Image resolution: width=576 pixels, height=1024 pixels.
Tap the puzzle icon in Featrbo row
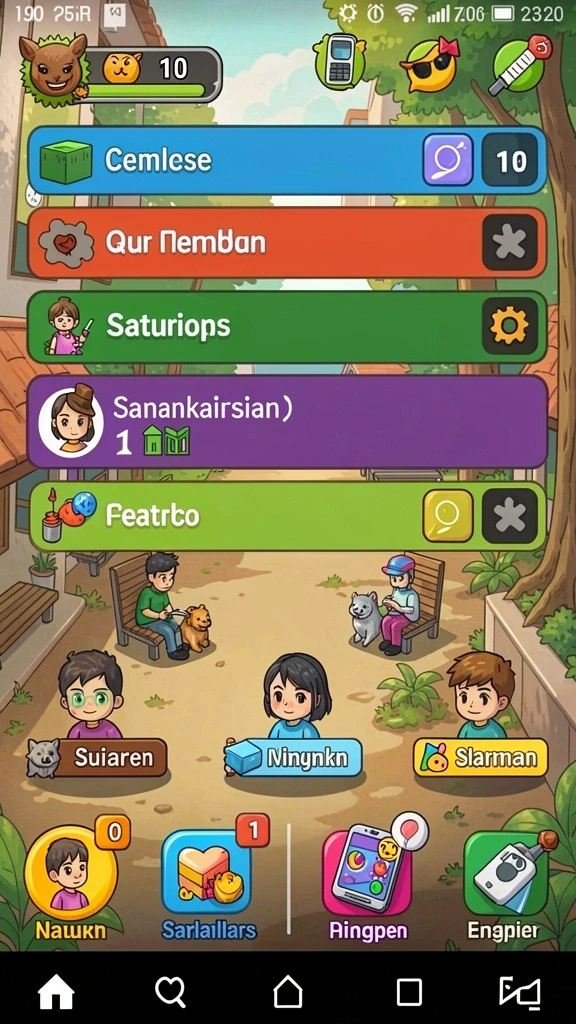510,516
